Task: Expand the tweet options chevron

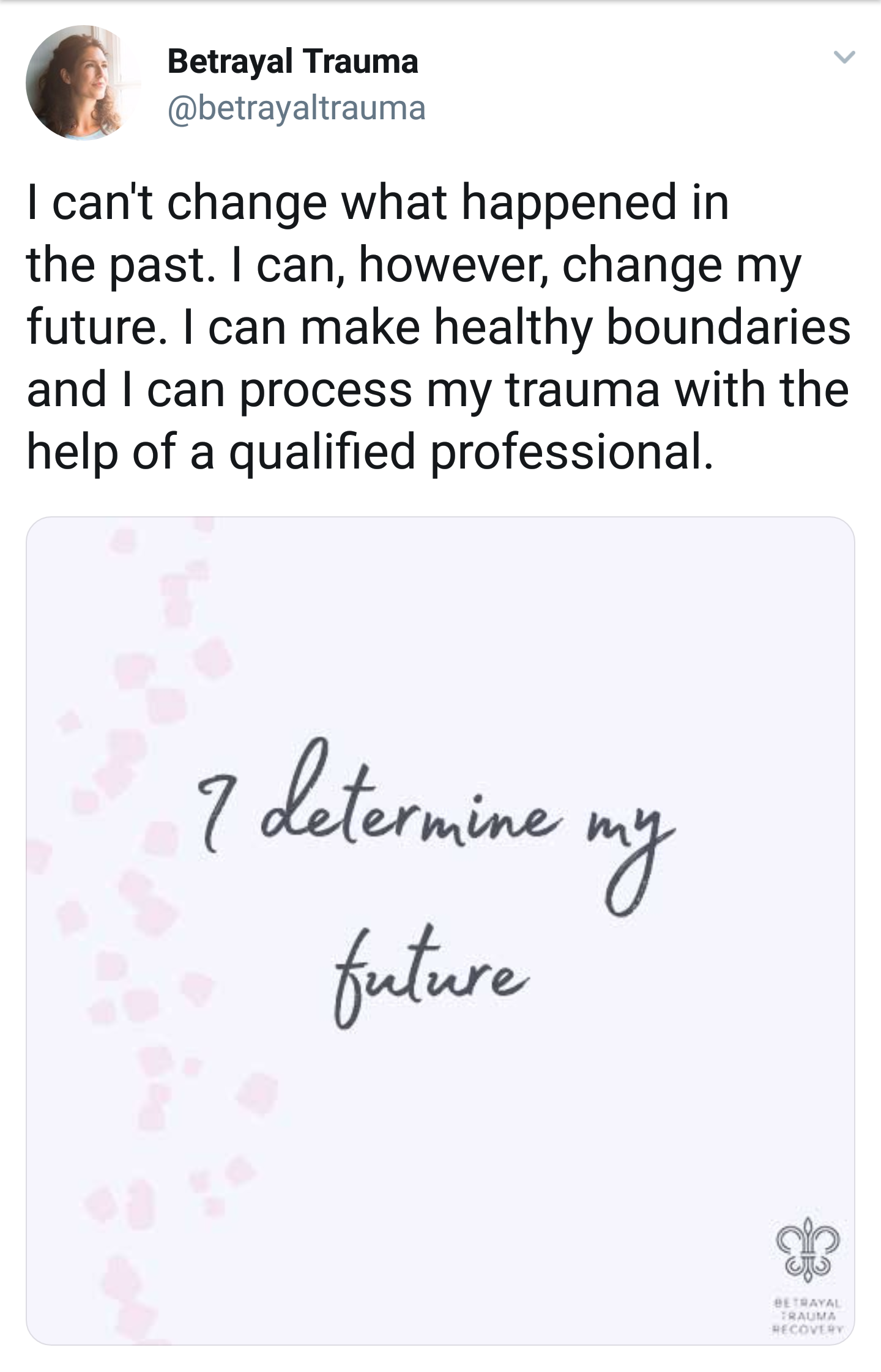Action: point(844,58)
